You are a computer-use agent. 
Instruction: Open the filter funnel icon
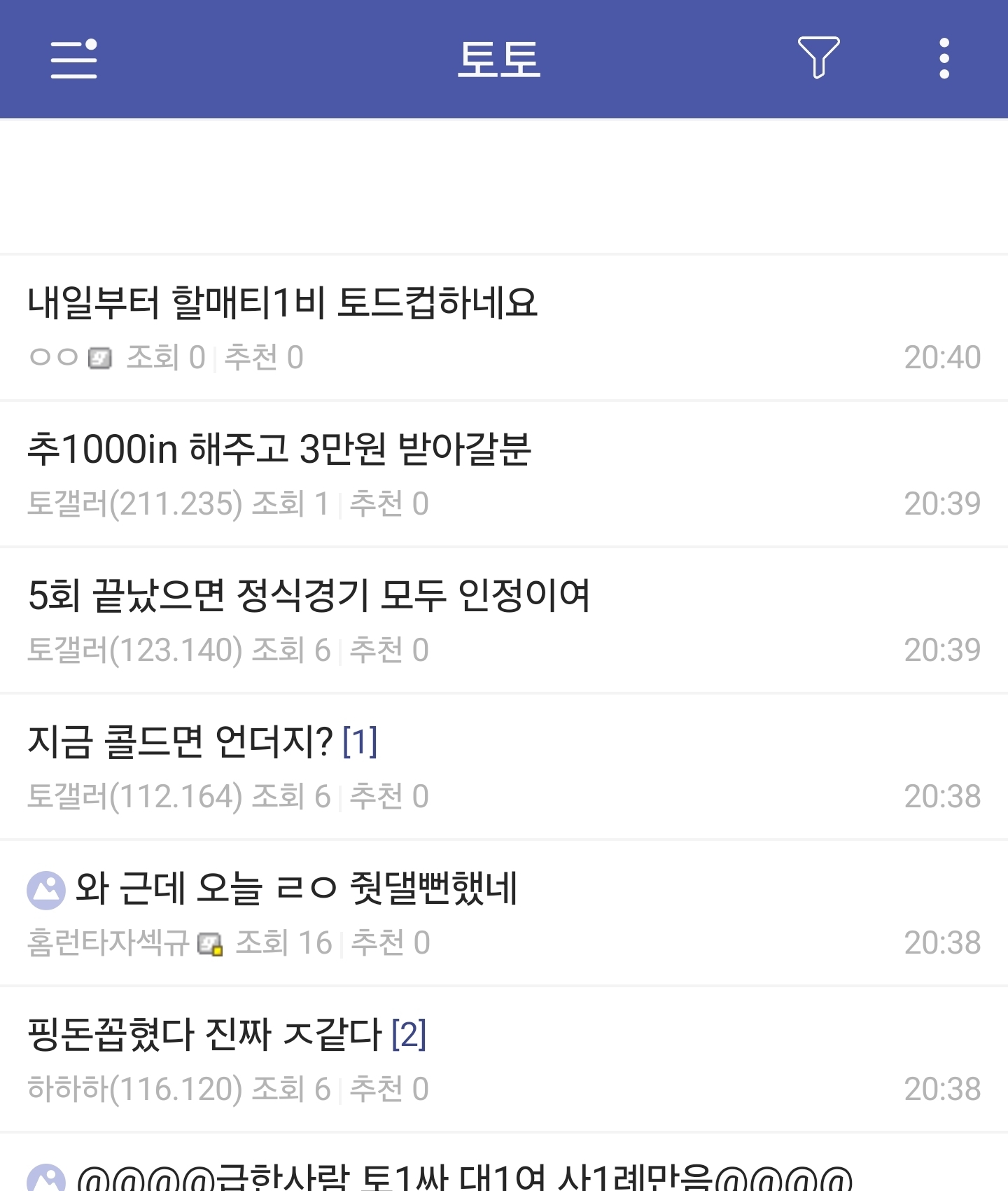point(818,58)
